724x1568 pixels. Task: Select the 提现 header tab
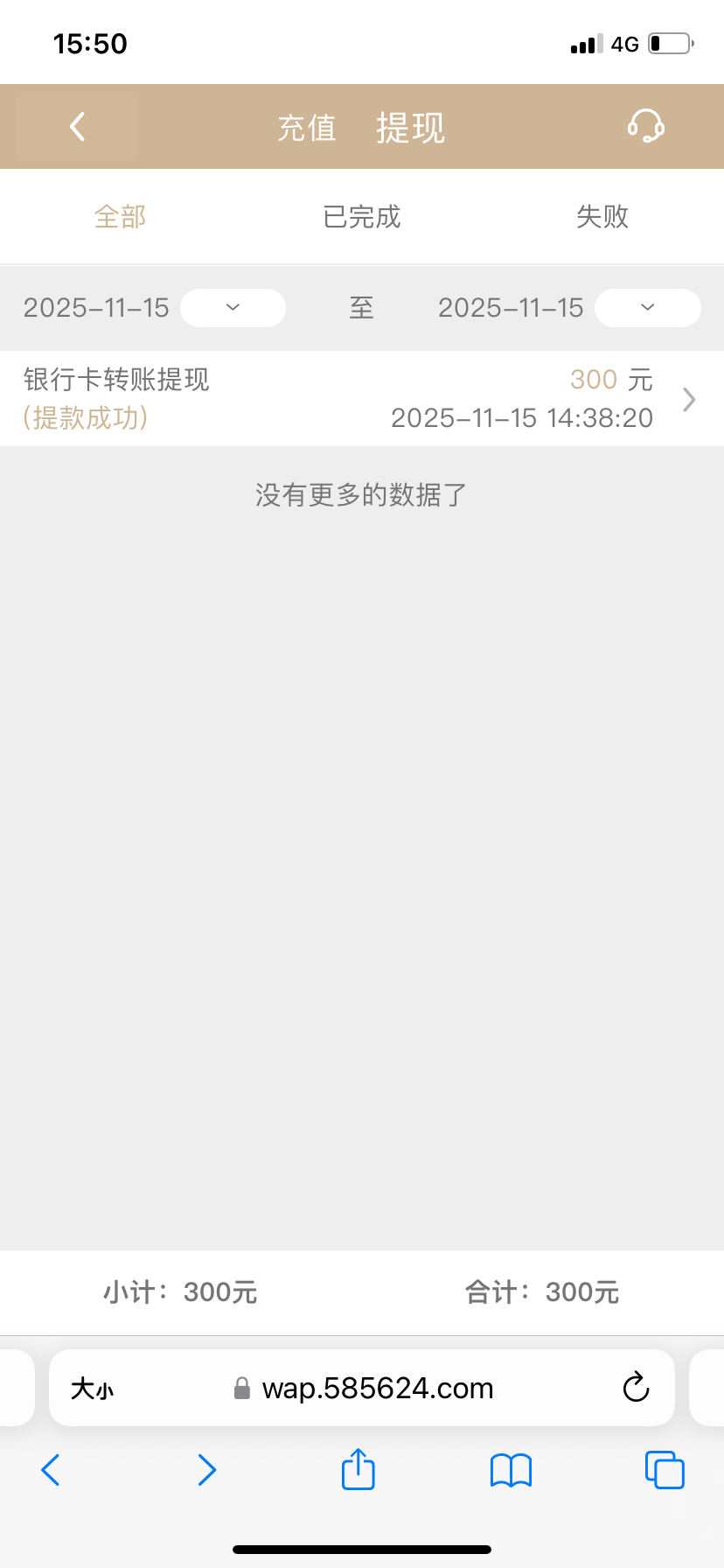(x=410, y=129)
